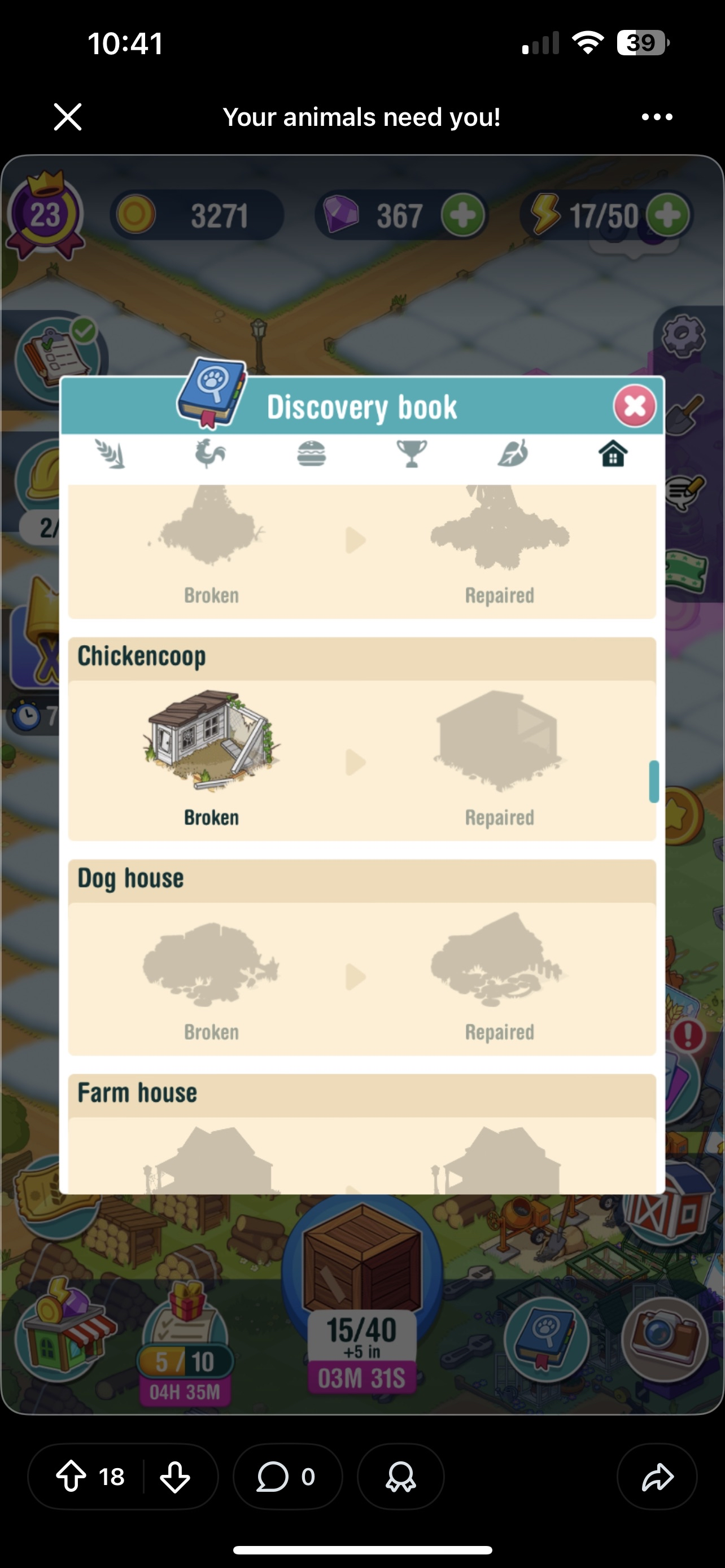Open the post's comments
This screenshot has height=1568, width=725.
287,1476
